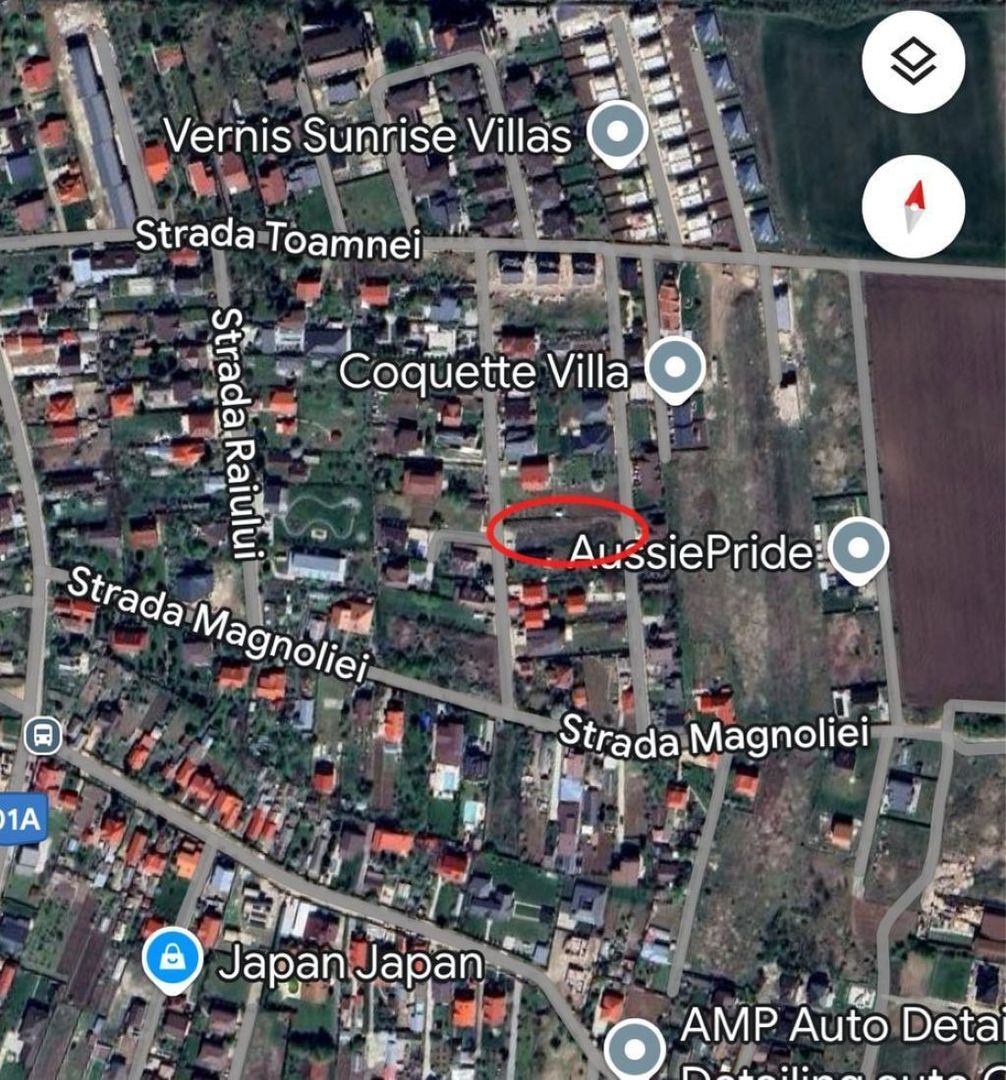Open the Coquette Villa place name label
The image size is (1006, 1080).
pos(485,371)
